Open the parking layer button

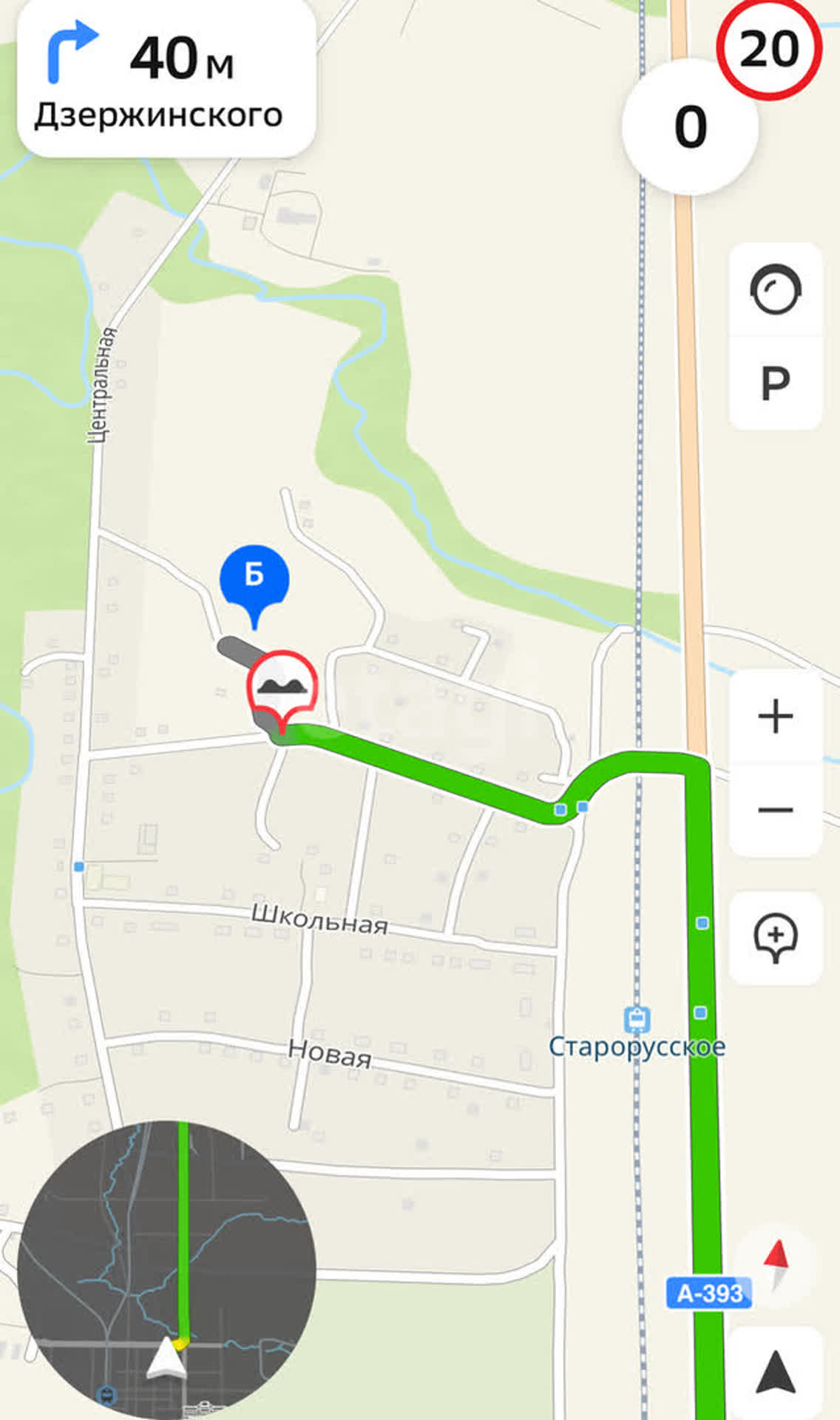click(x=775, y=384)
